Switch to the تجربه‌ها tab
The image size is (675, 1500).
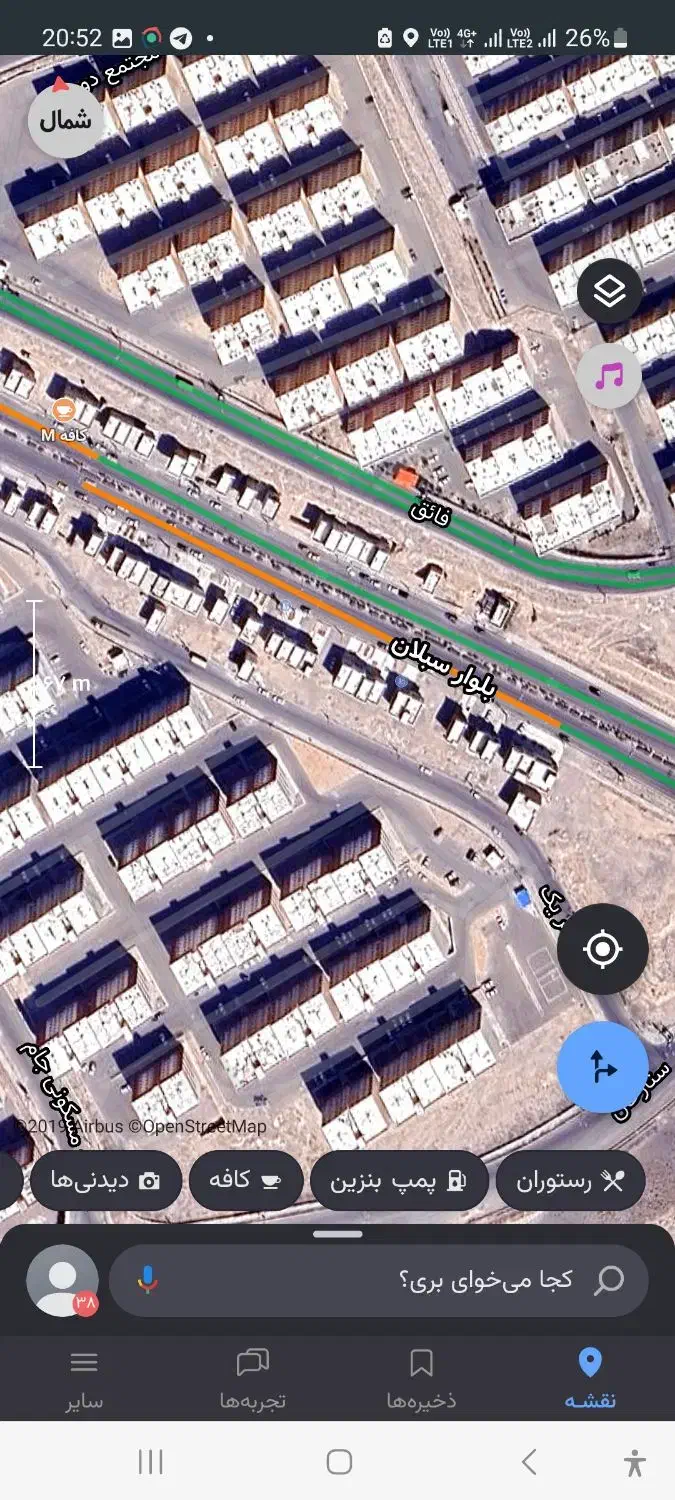tap(253, 1378)
